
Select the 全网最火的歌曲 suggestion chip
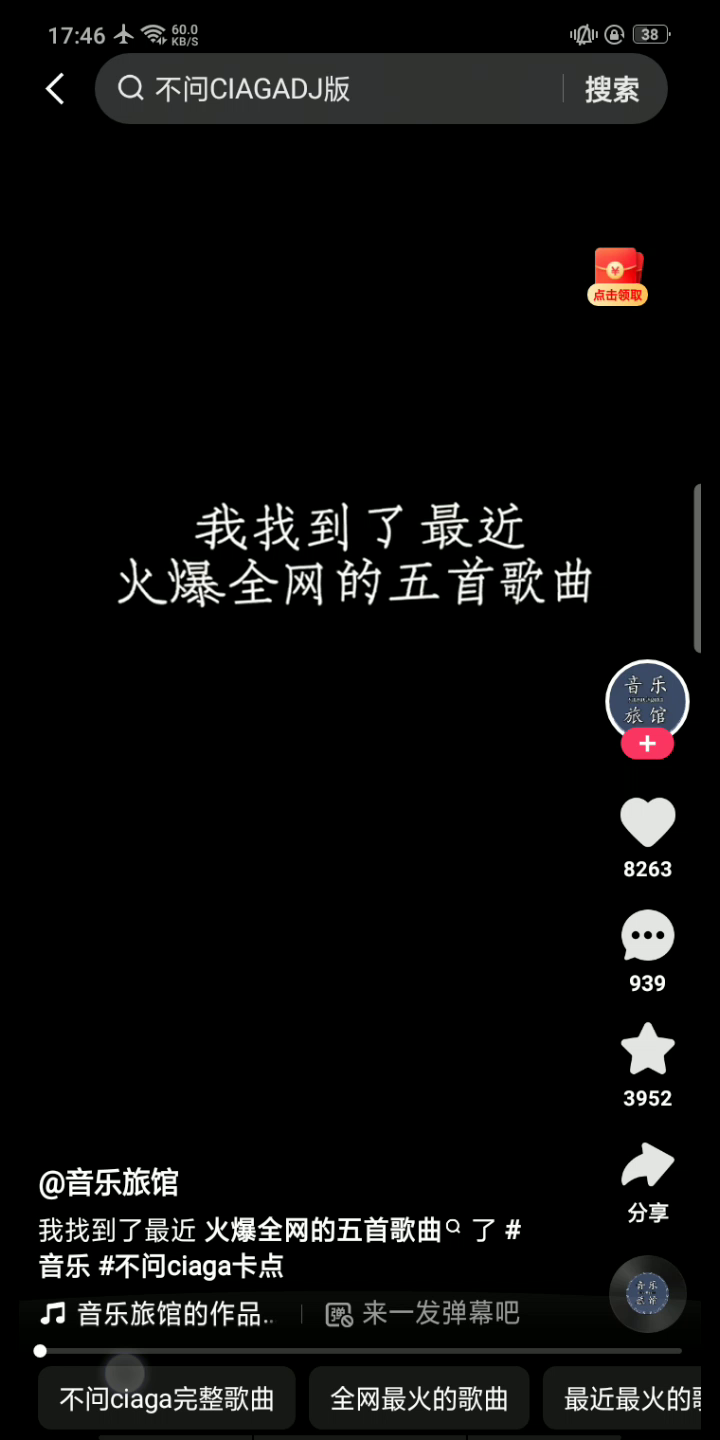pyautogui.click(x=419, y=1398)
